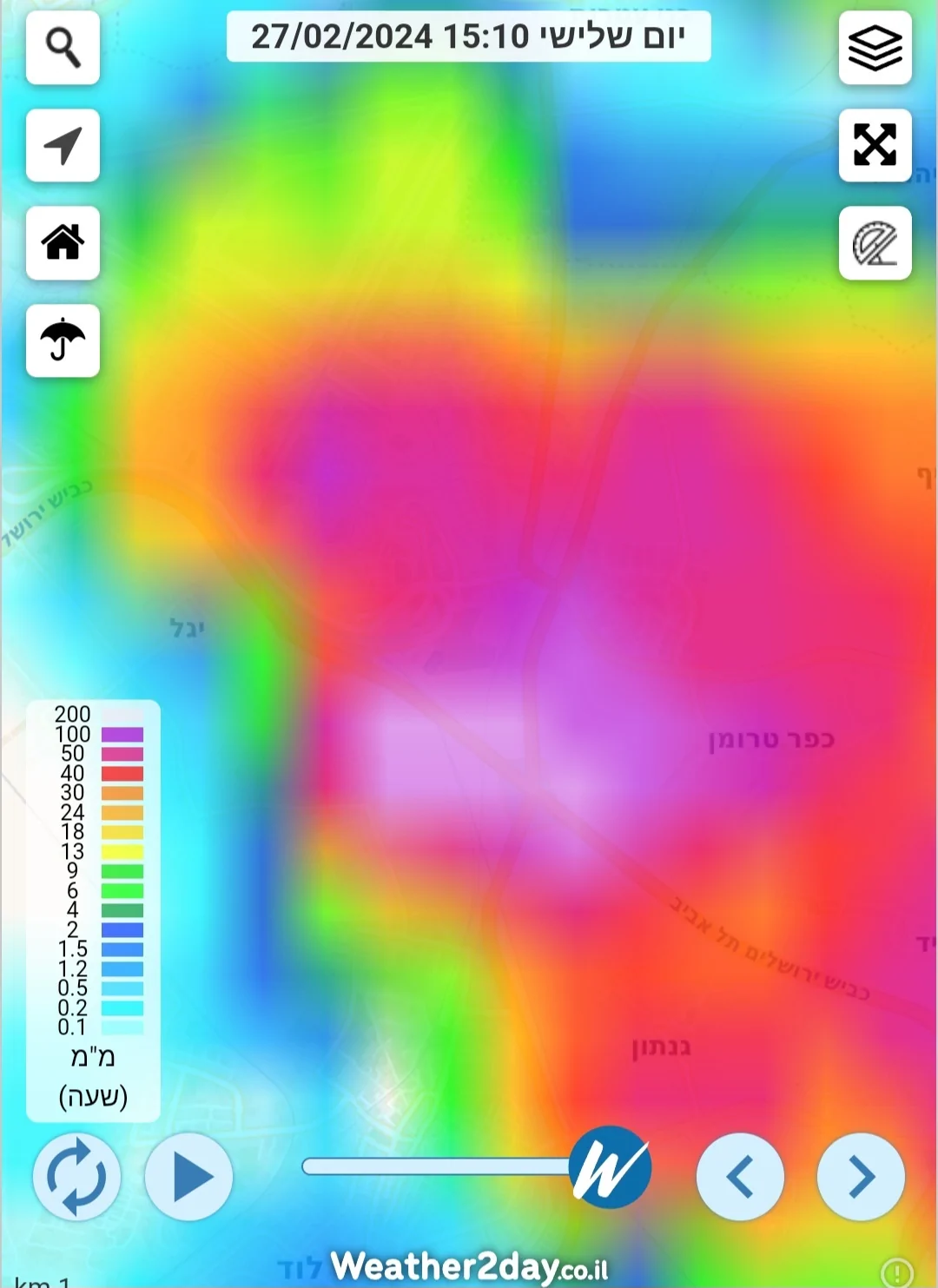Advance to the next radar frame
The image size is (938, 1288).
pos(860,1177)
